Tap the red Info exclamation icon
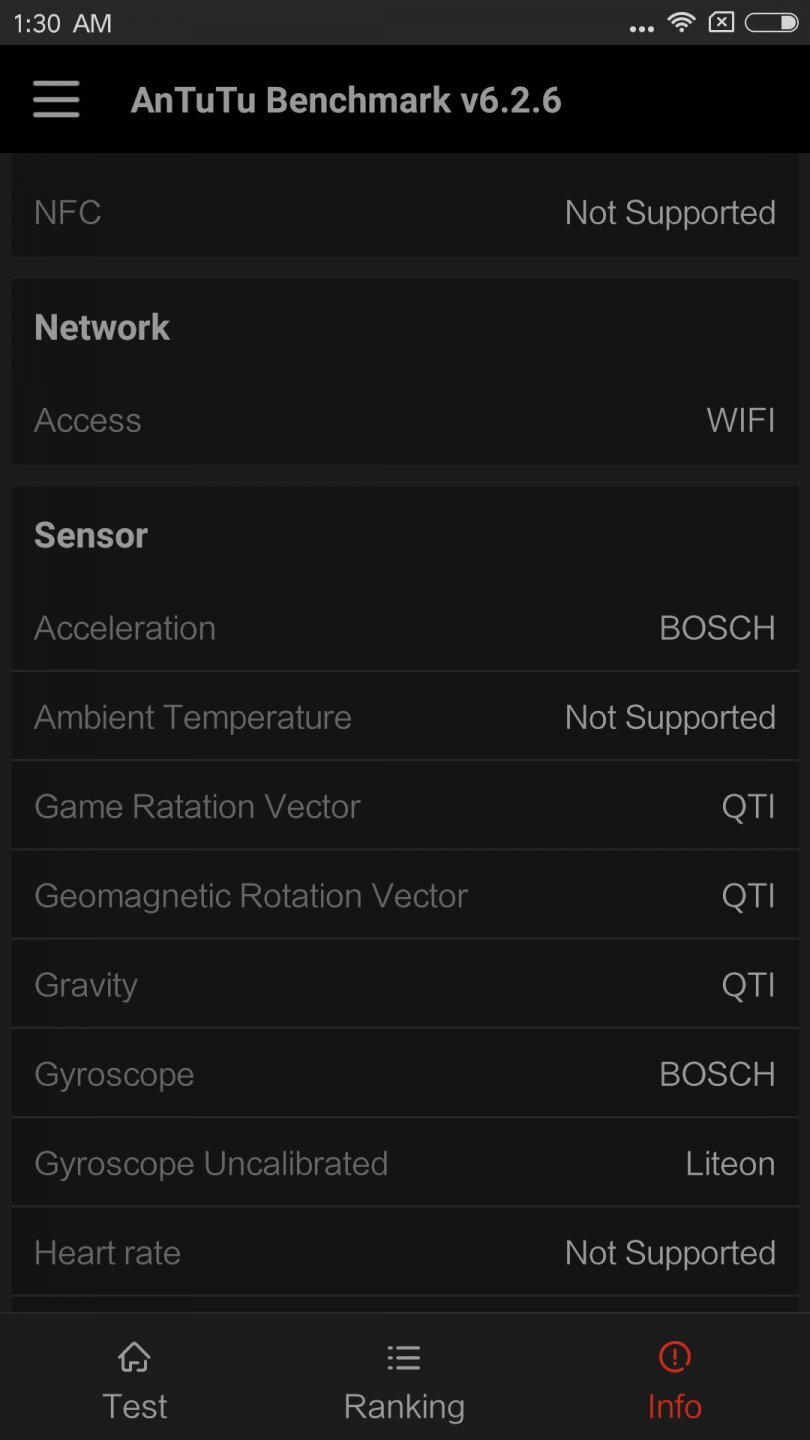Screen dimensions: 810x1440 [x=673, y=1357]
